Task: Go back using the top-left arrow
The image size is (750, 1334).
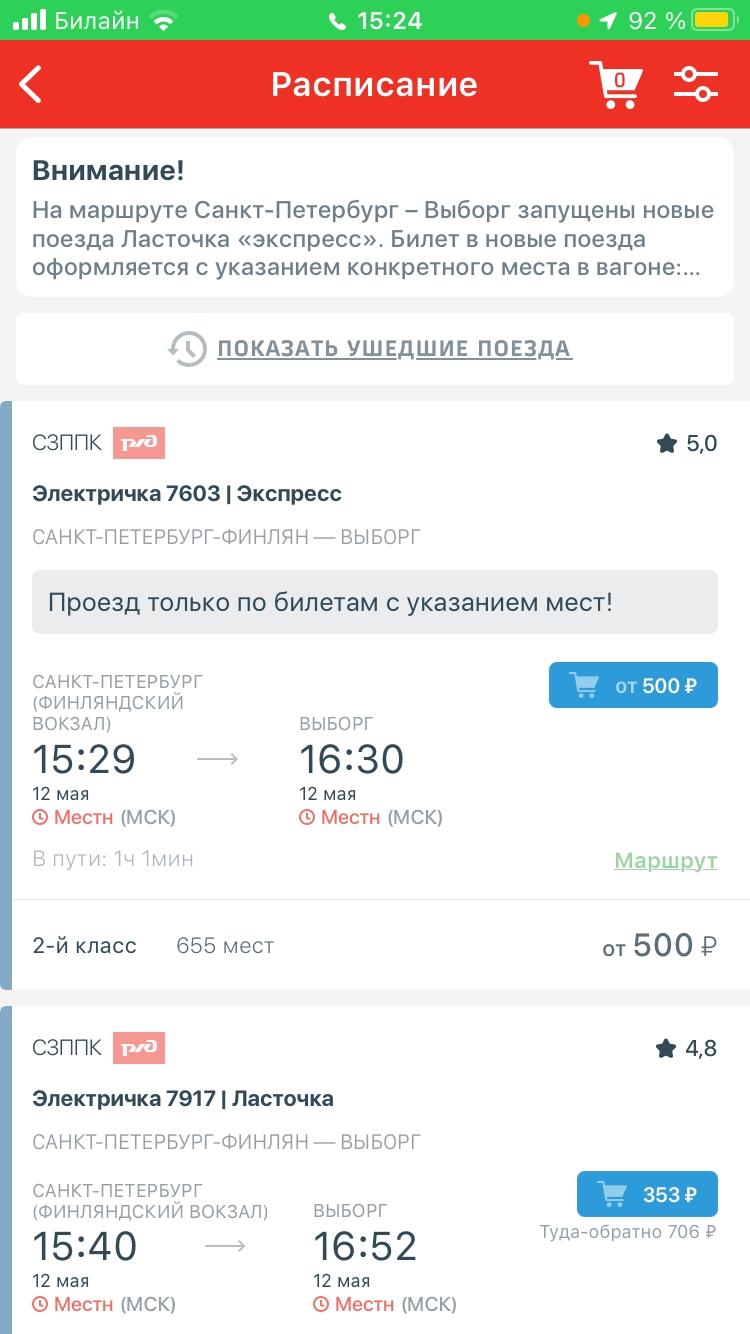Action: tap(31, 85)
